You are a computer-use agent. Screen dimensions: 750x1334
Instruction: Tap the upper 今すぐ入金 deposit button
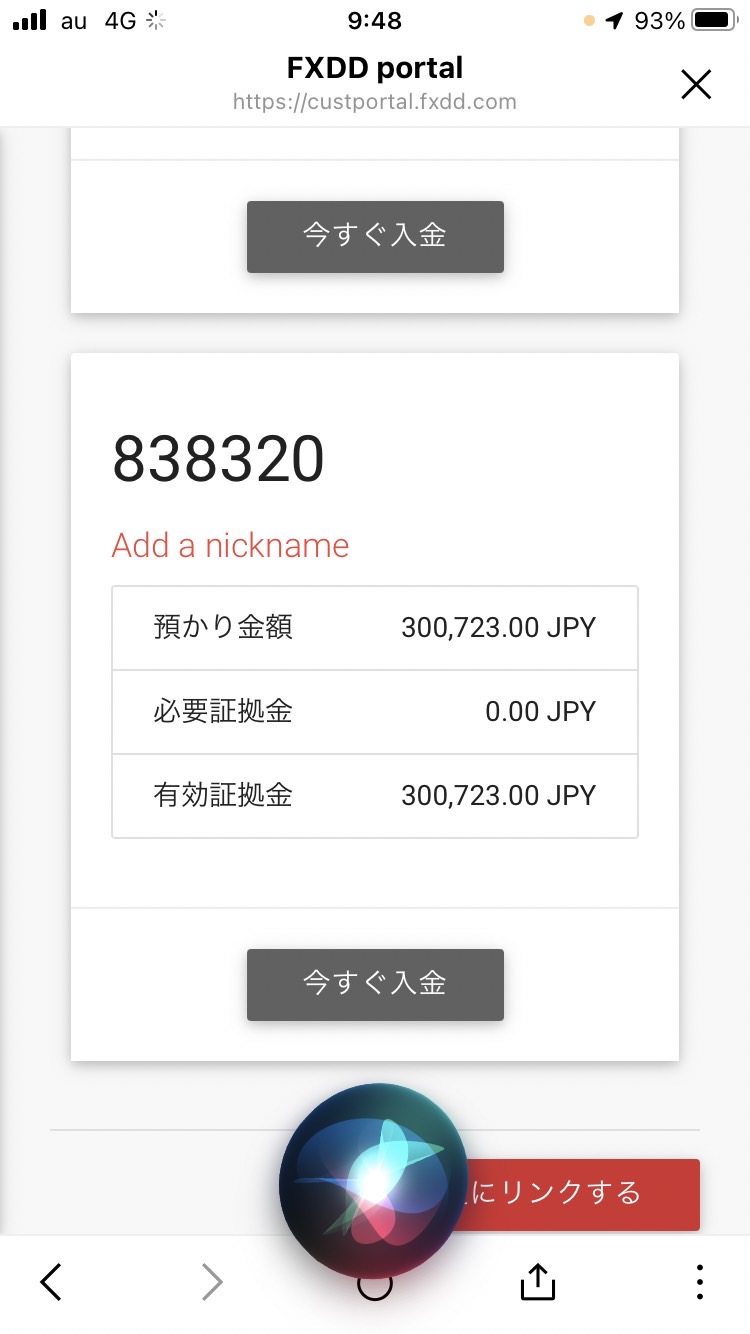[375, 236]
